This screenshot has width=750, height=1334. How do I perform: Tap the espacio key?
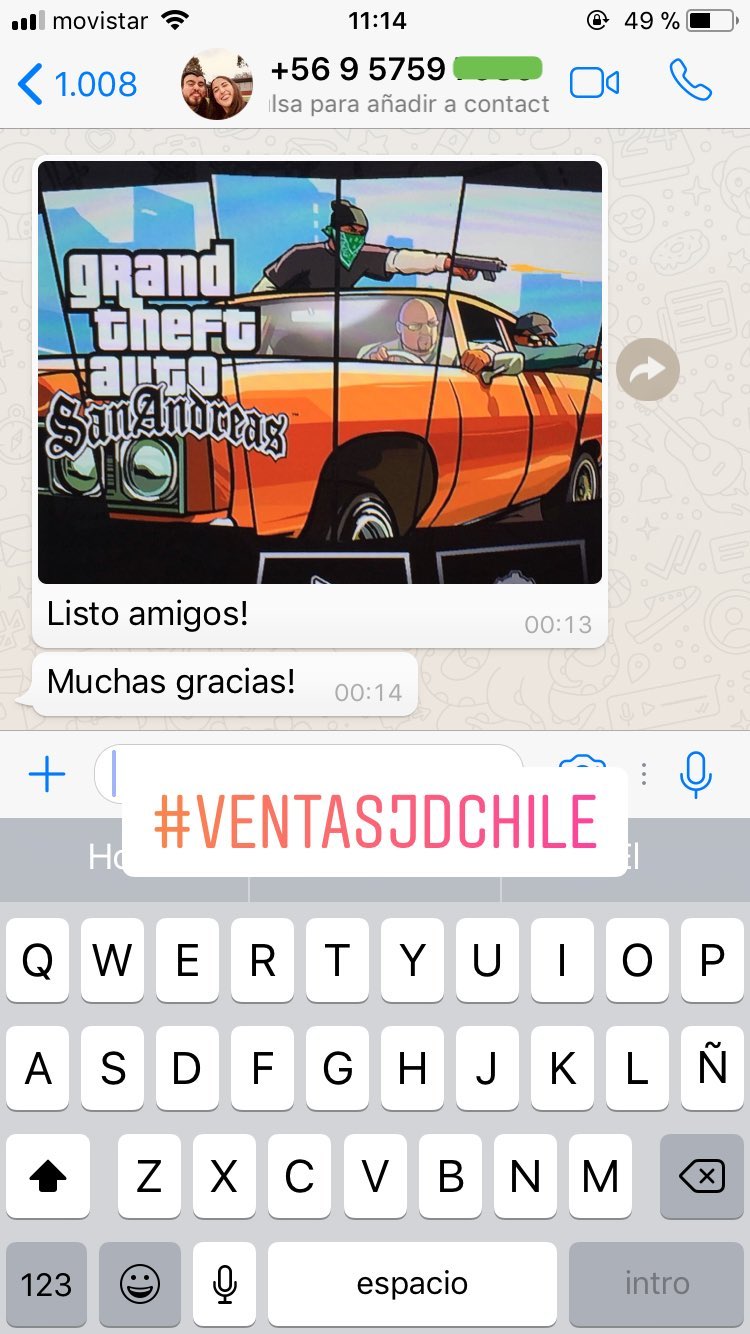point(412,1284)
